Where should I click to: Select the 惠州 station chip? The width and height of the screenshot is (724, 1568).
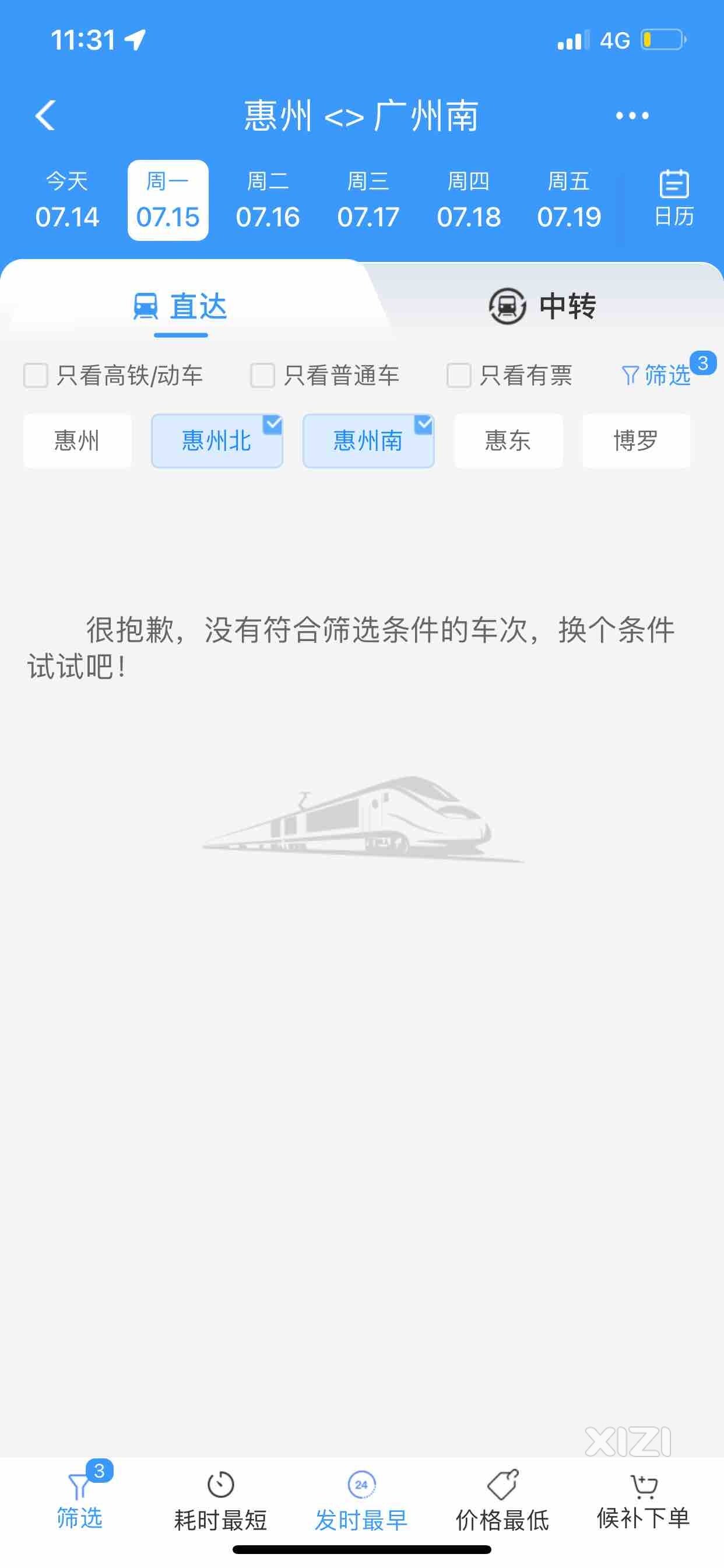[78, 440]
